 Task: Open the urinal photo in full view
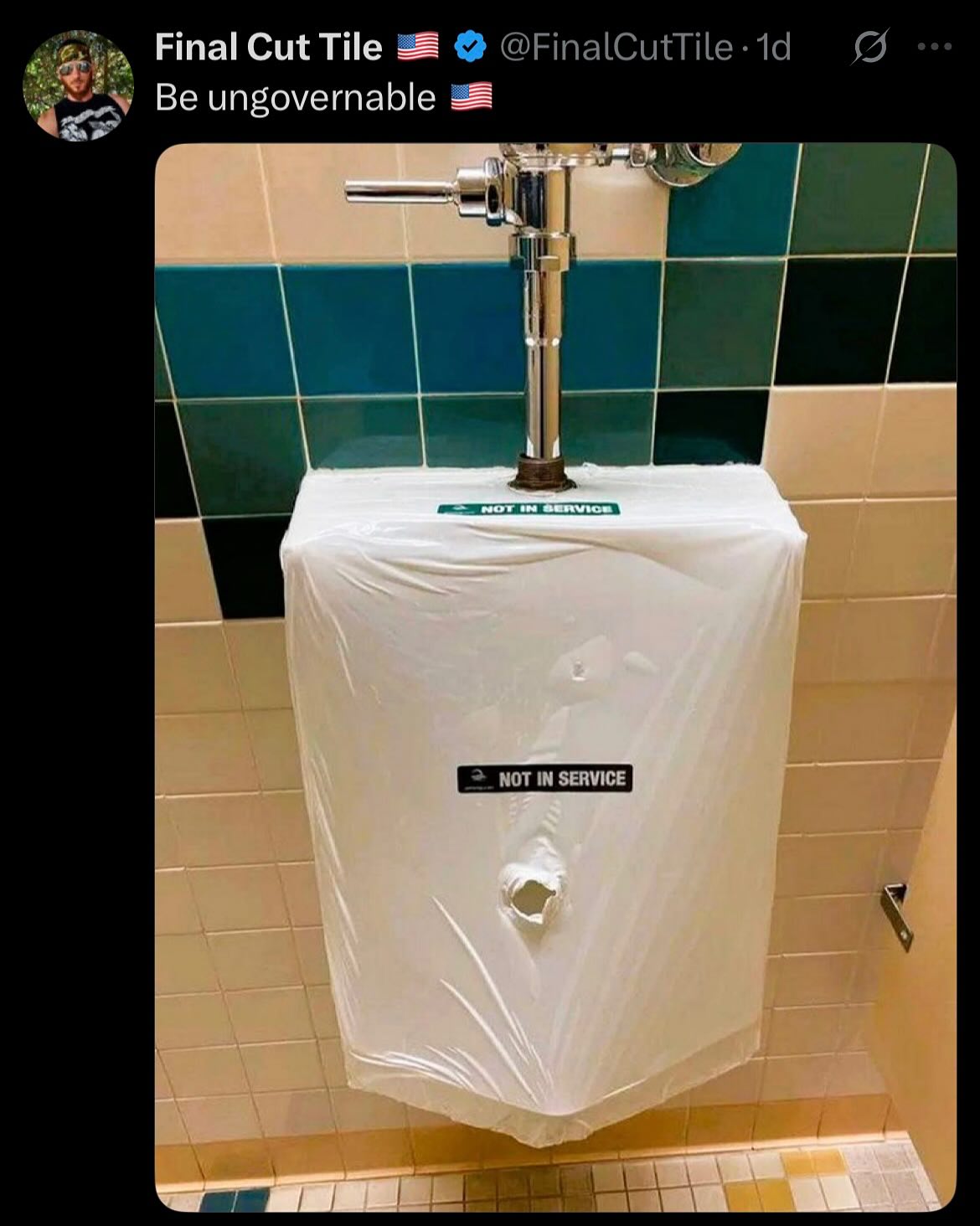pos(555,677)
